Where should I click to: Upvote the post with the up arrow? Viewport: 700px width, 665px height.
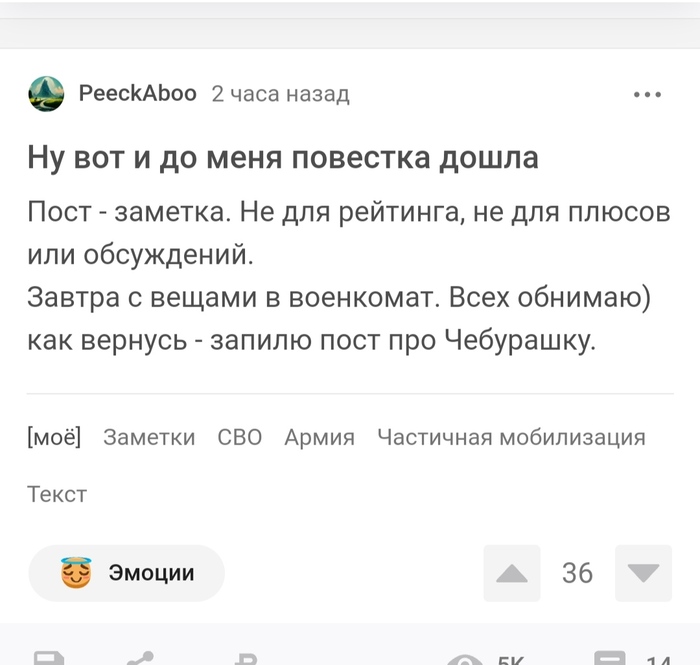512,573
